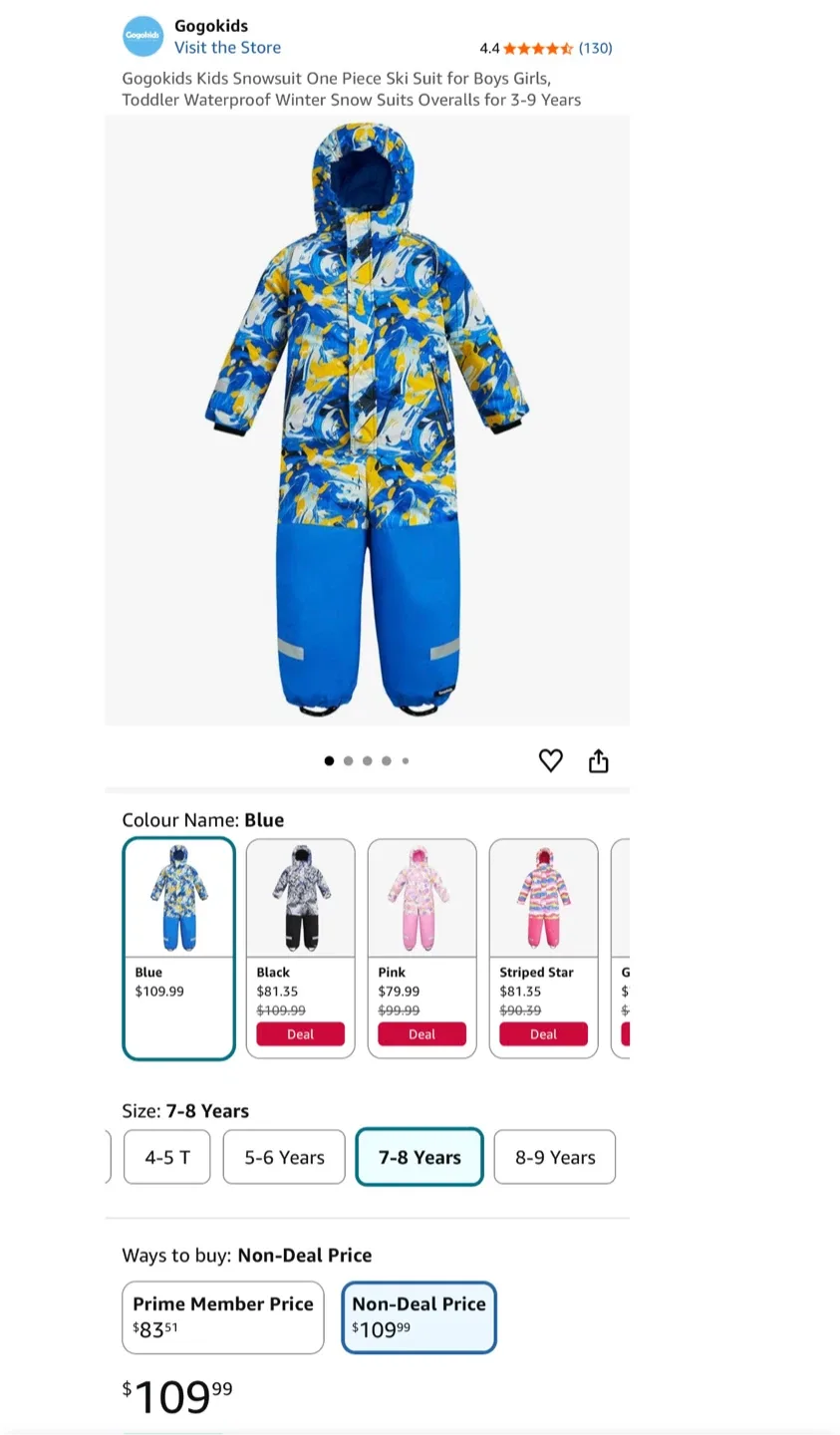Image resolution: width=840 pixels, height=1435 pixels.
Task: Select the first carousel dot
Action: (x=329, y=760)
